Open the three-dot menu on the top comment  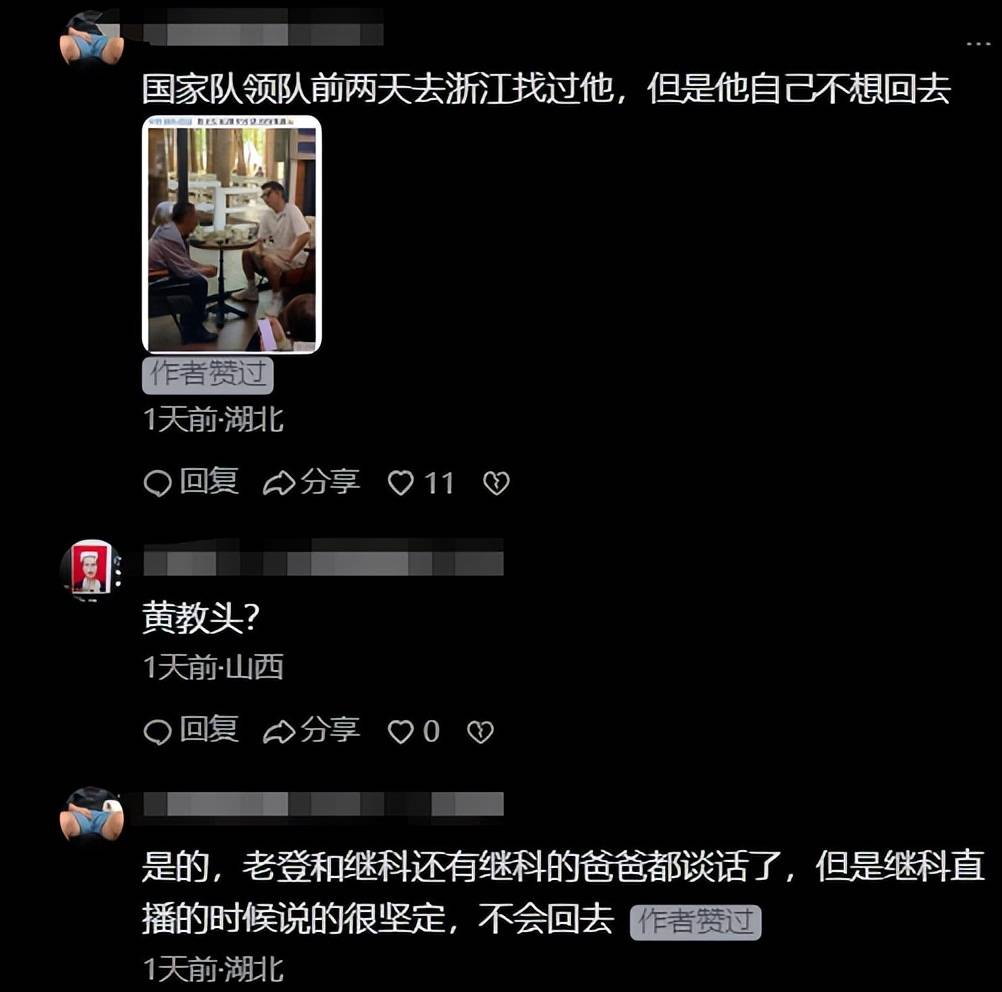pyautogui.click(x=977, y=44)
